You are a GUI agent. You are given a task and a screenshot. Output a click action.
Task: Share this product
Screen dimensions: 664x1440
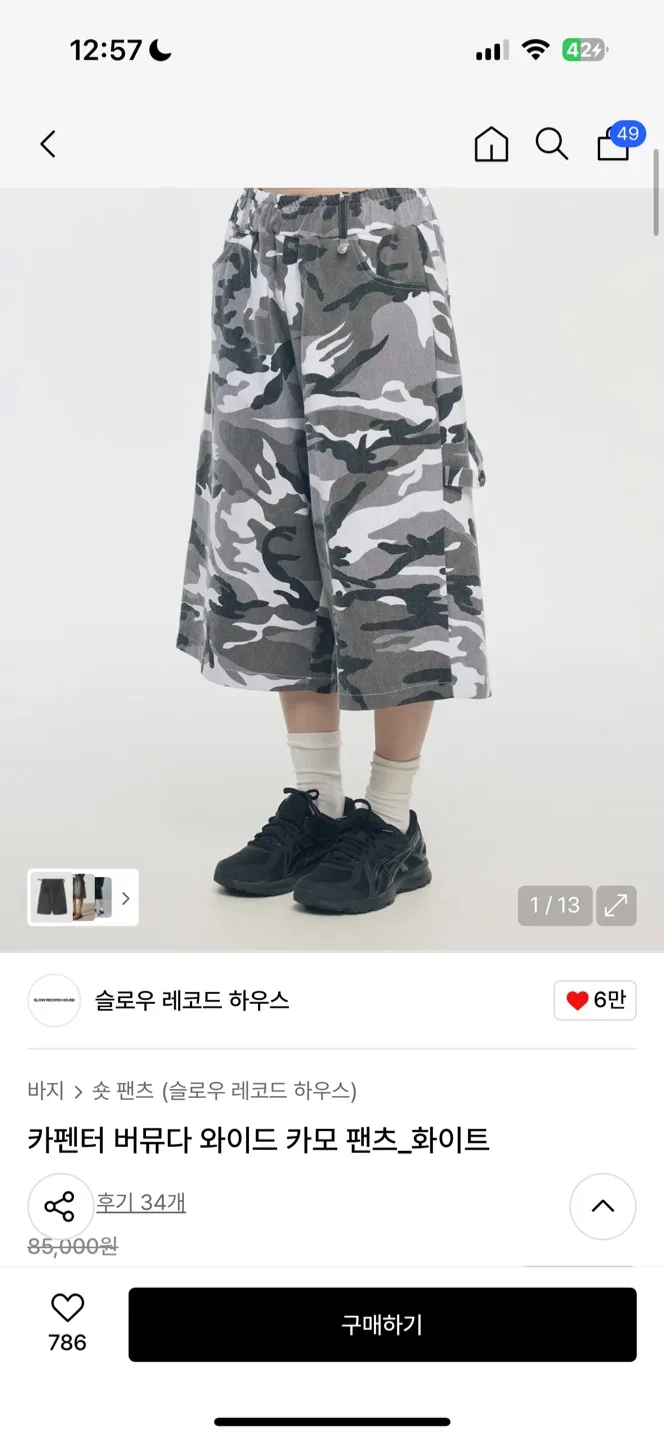60,1206
